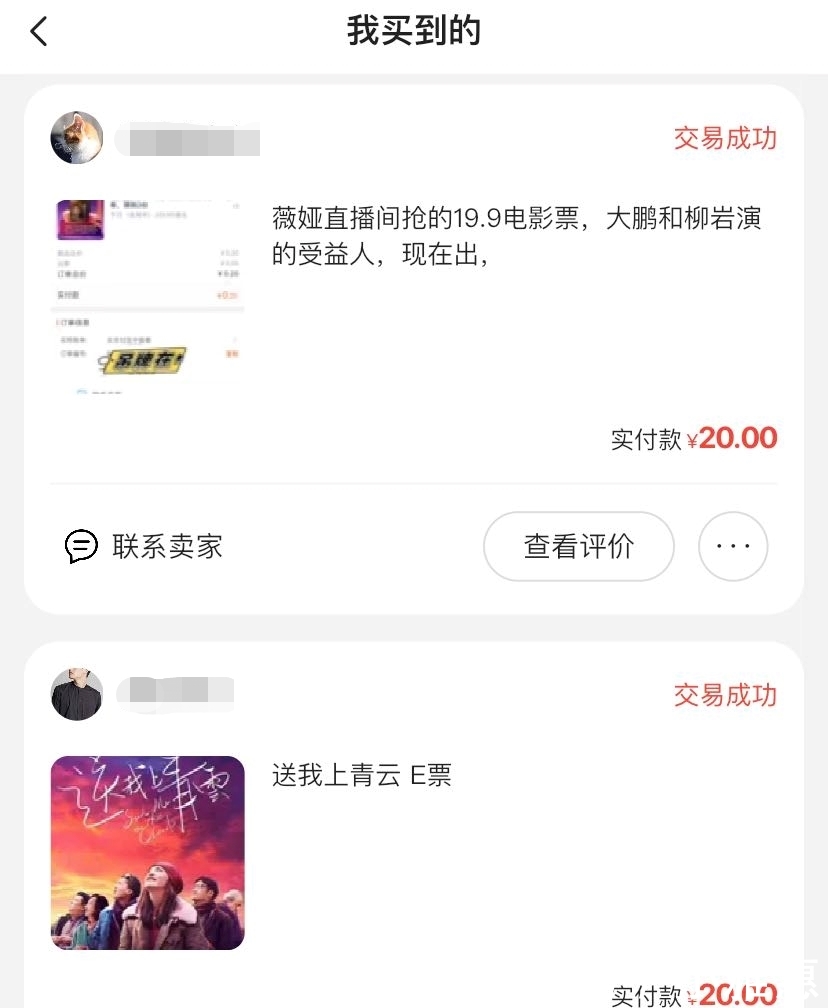Tap 交易成功 on the second order

724,695
